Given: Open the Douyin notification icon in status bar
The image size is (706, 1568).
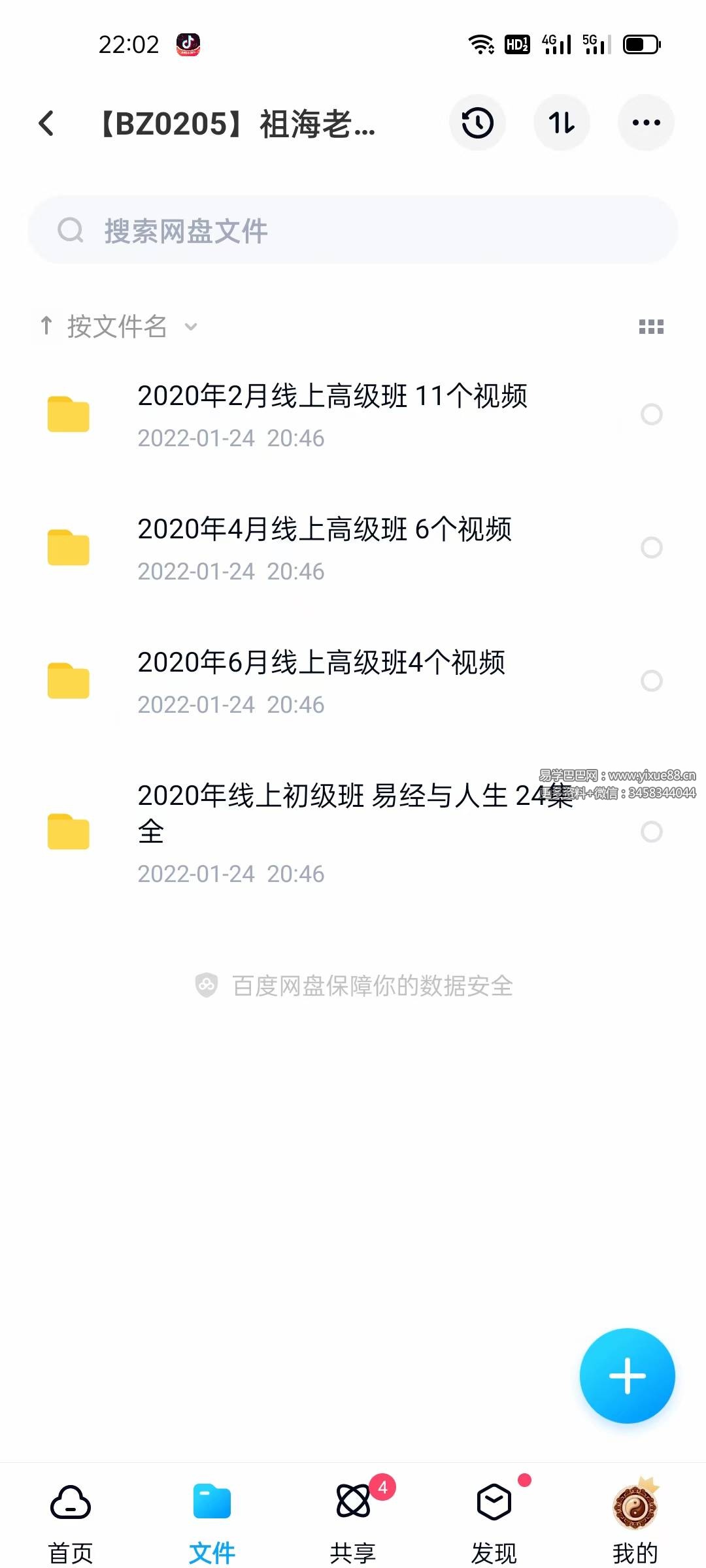Looking at the screenshot, I should [x=189, y=44].
